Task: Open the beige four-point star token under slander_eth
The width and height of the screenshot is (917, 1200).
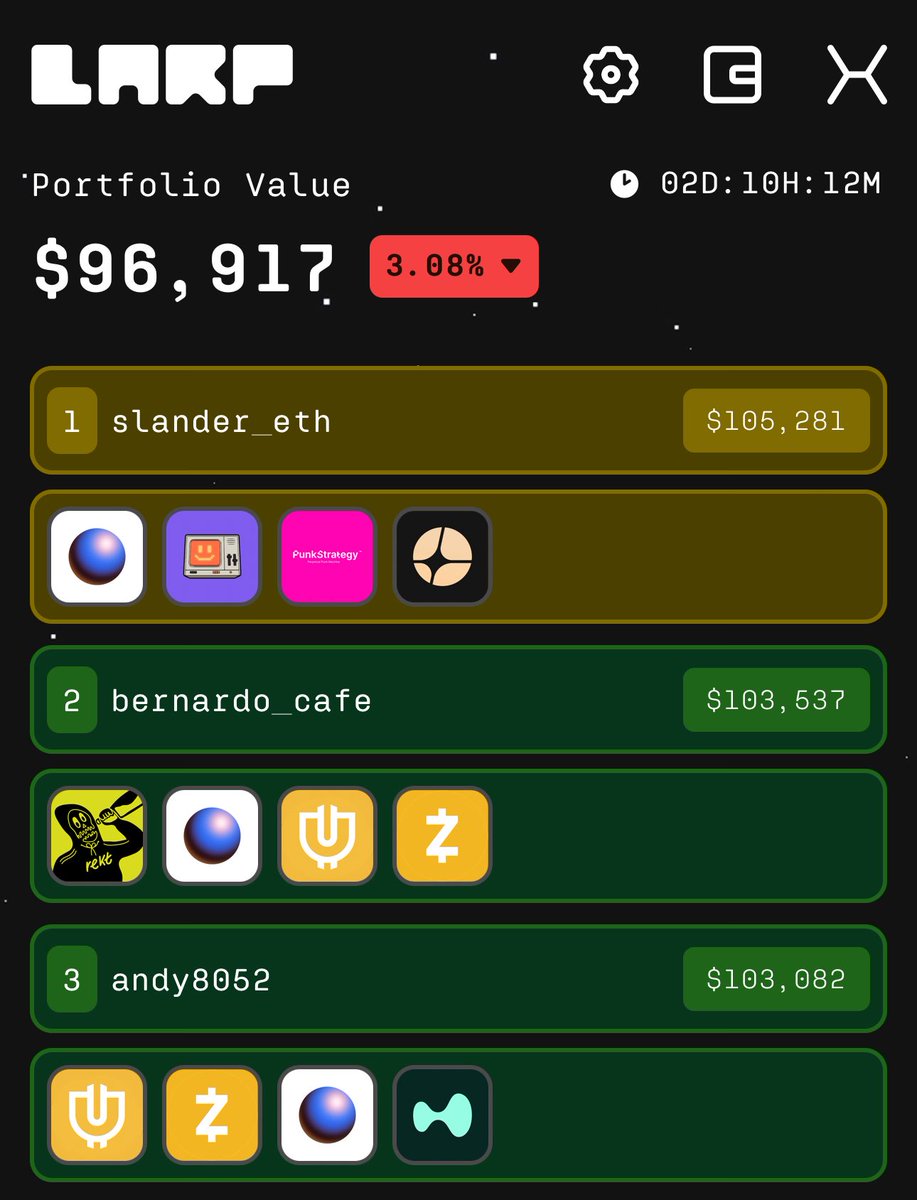Action: click(x=442, y=556)
